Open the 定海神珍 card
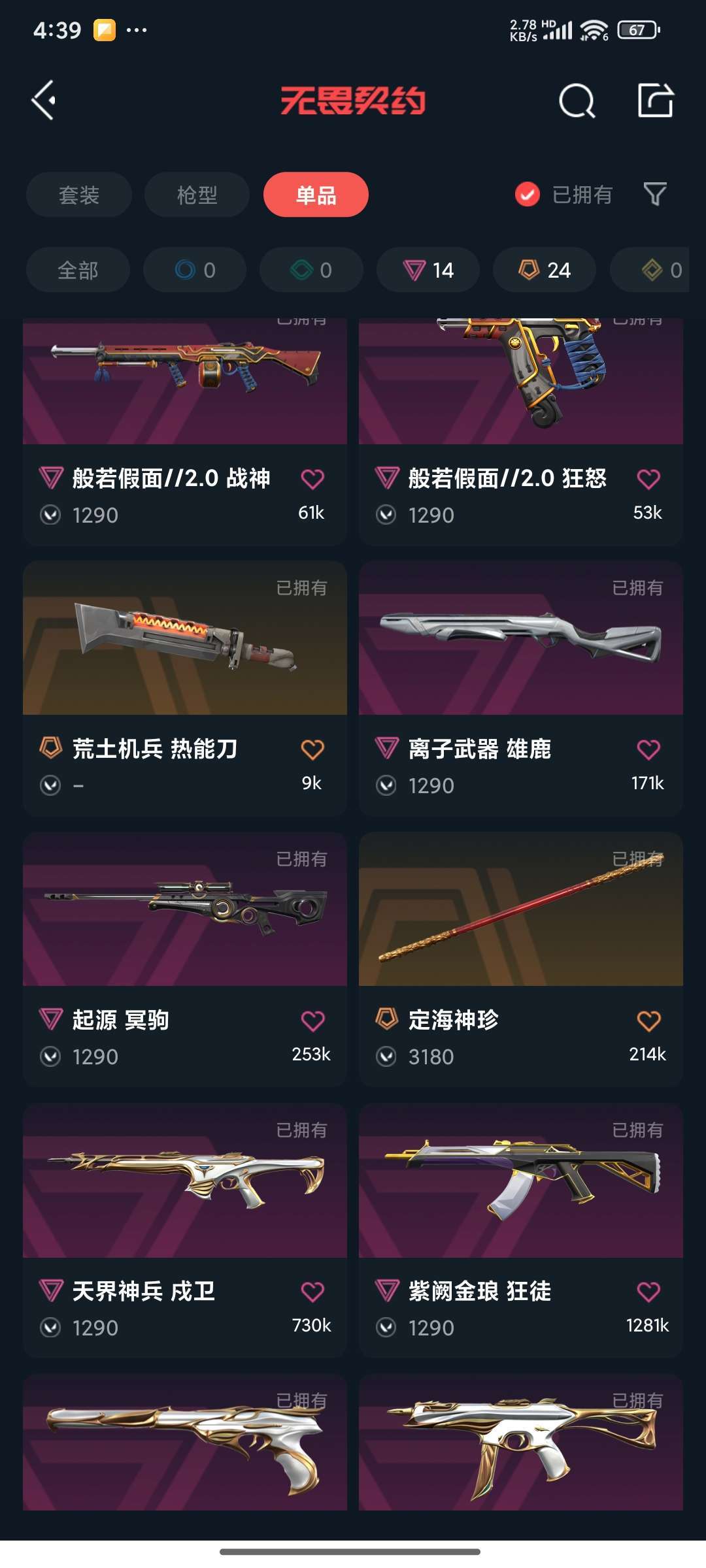The height and width of the screenshot is (1568, 706). pyautogui.click(x=521, y=959)
